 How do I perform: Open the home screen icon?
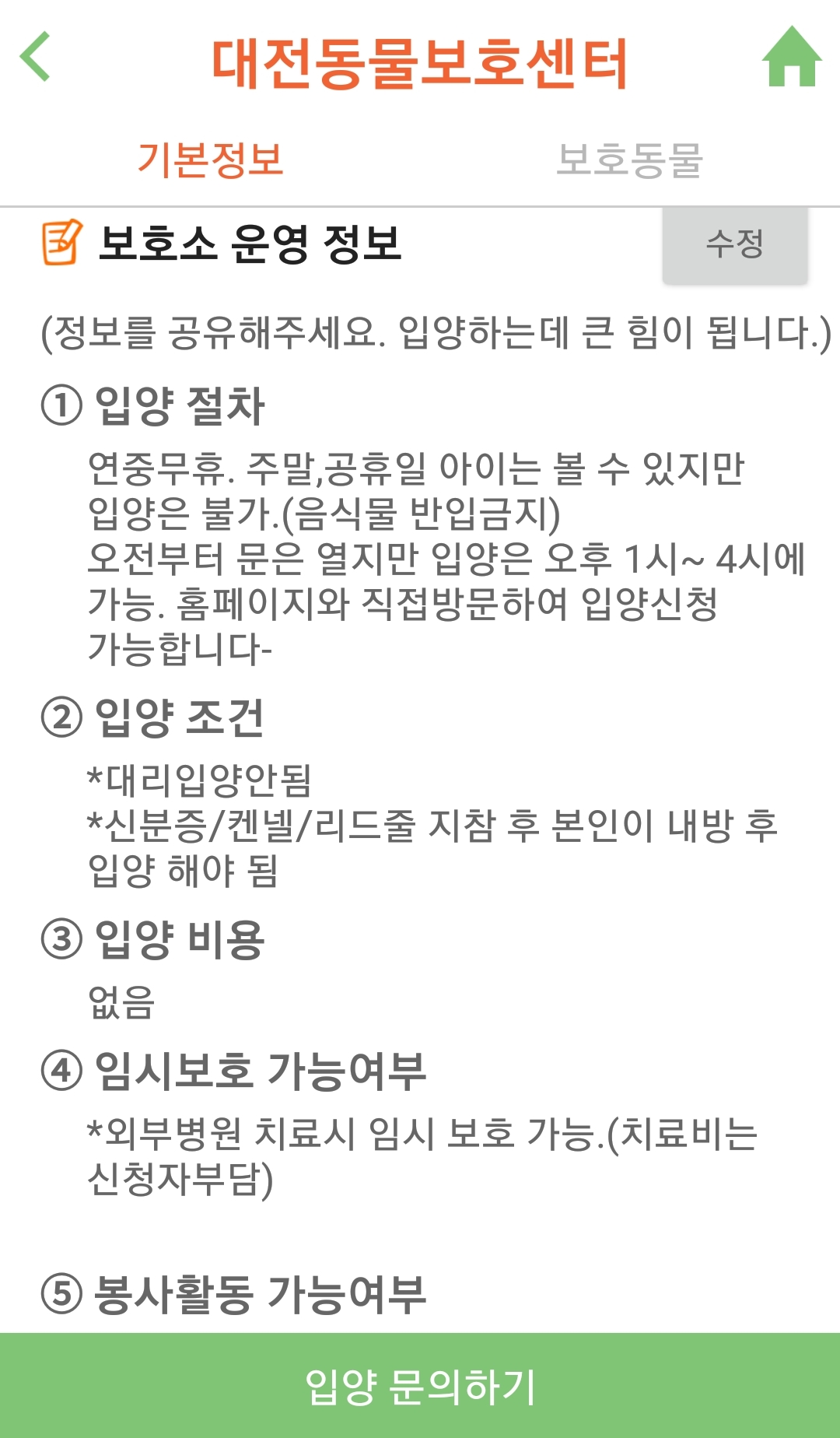point(791,58)
